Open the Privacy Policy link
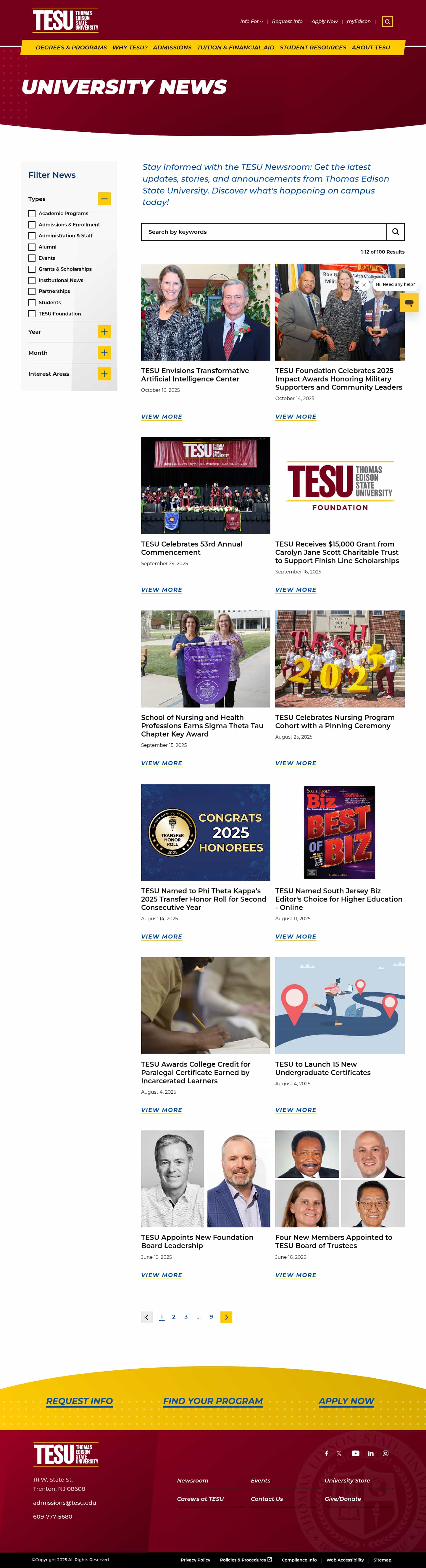426x1568 pixels. coord(195,1560)
